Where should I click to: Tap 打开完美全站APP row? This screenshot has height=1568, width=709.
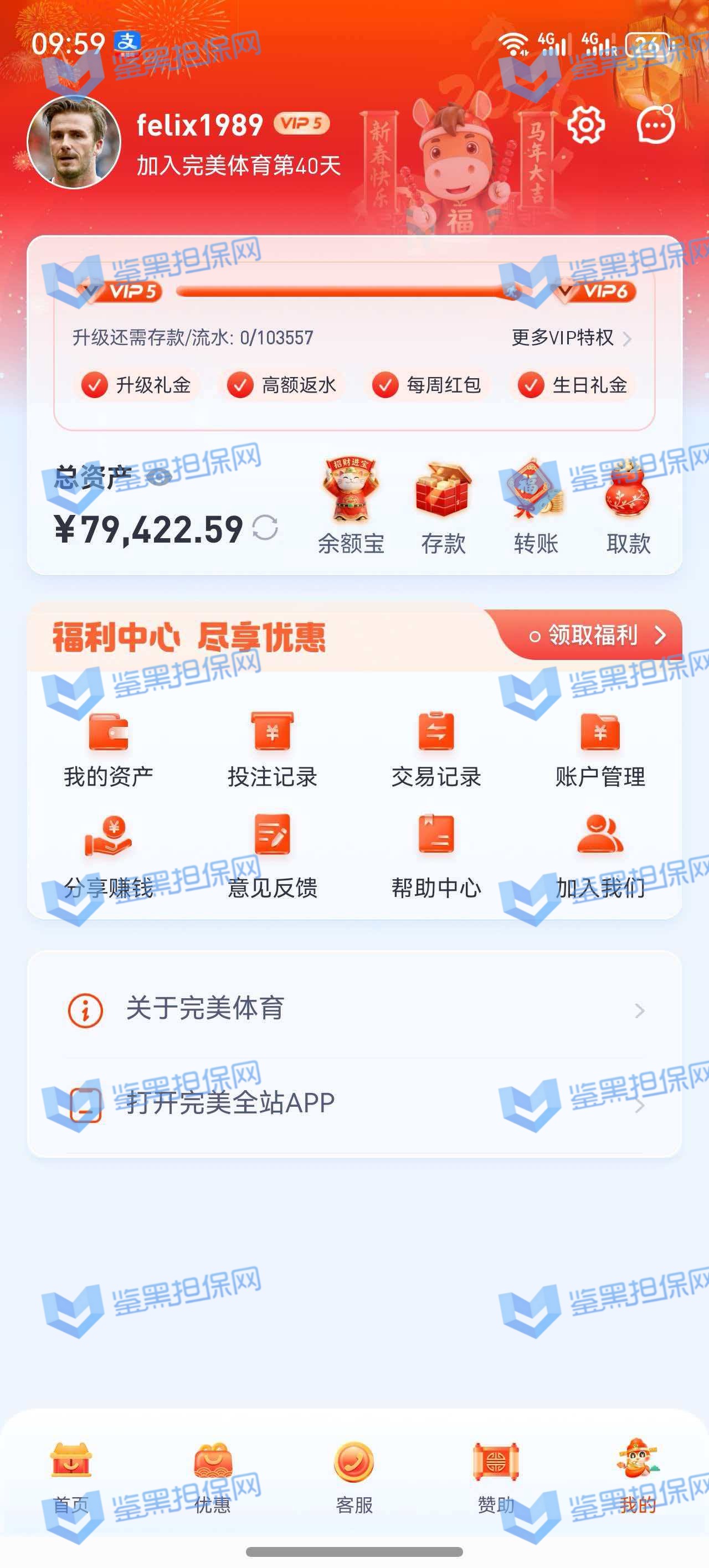354,1103
